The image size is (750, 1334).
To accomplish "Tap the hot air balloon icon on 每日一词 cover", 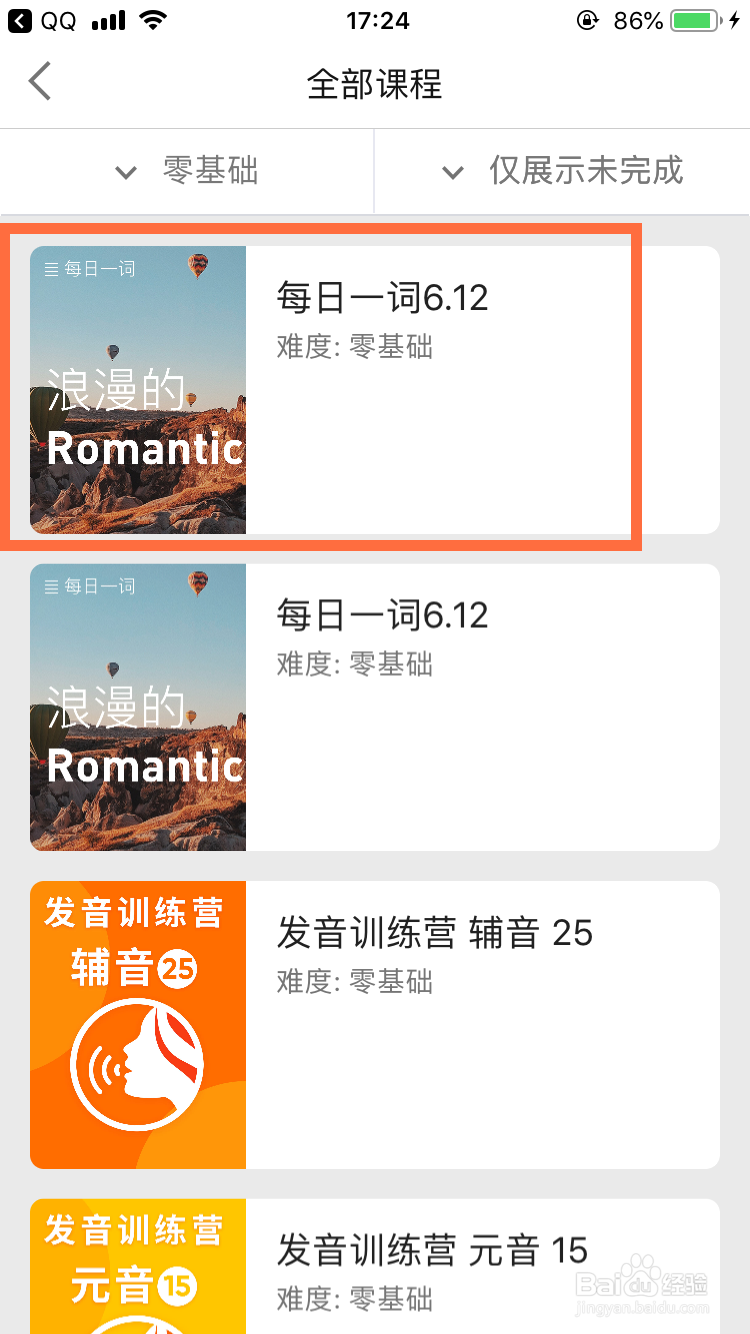I will coord(198,268).
